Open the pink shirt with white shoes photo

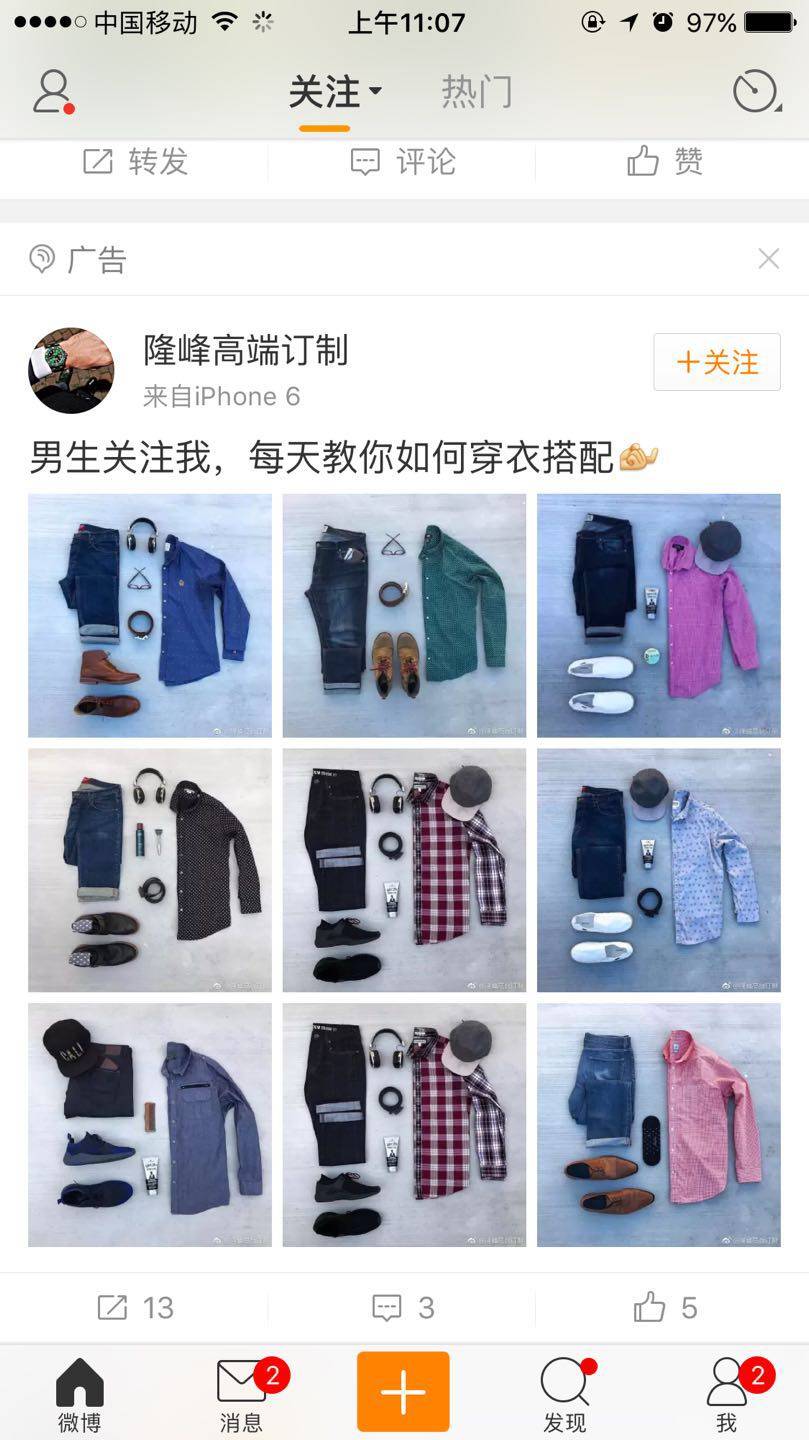point(658,615)
